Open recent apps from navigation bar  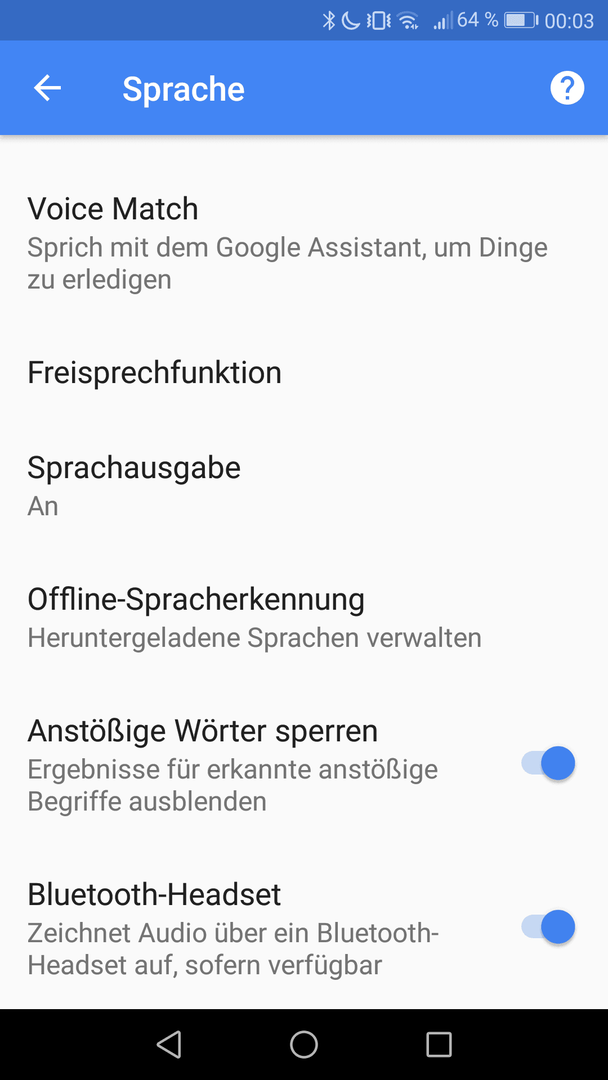[439, 1044]
